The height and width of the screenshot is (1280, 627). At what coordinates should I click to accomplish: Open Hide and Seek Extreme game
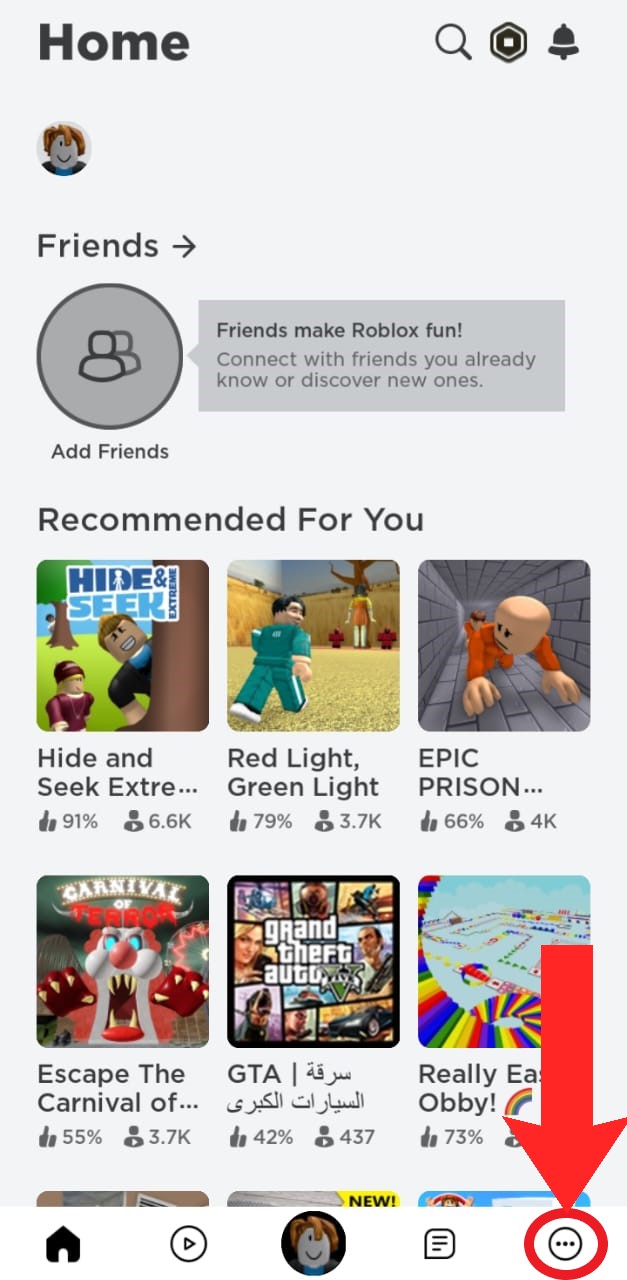coord(123,645)
